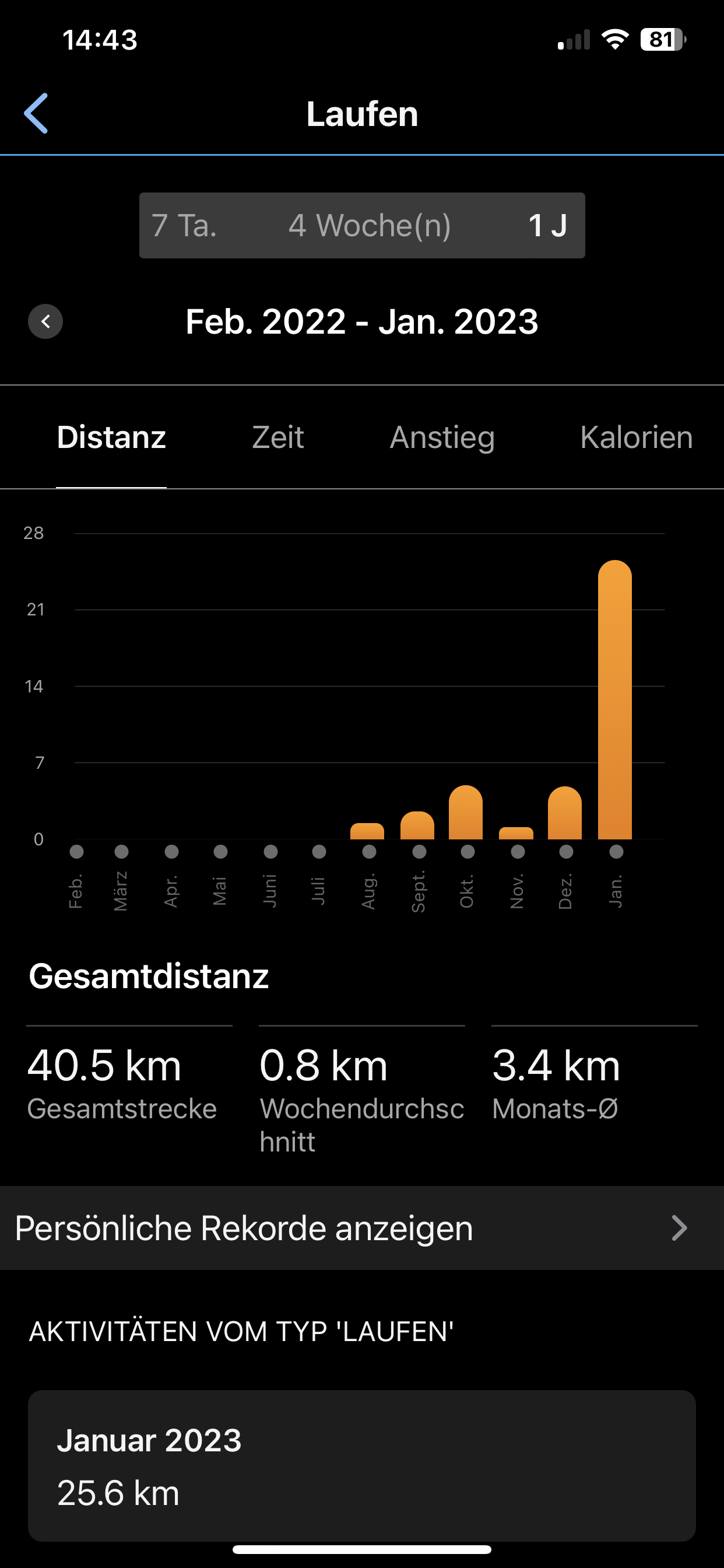Tap the clock showing 14:43
The width and height of the screenshot is (724, 1568).
point(101,39)
